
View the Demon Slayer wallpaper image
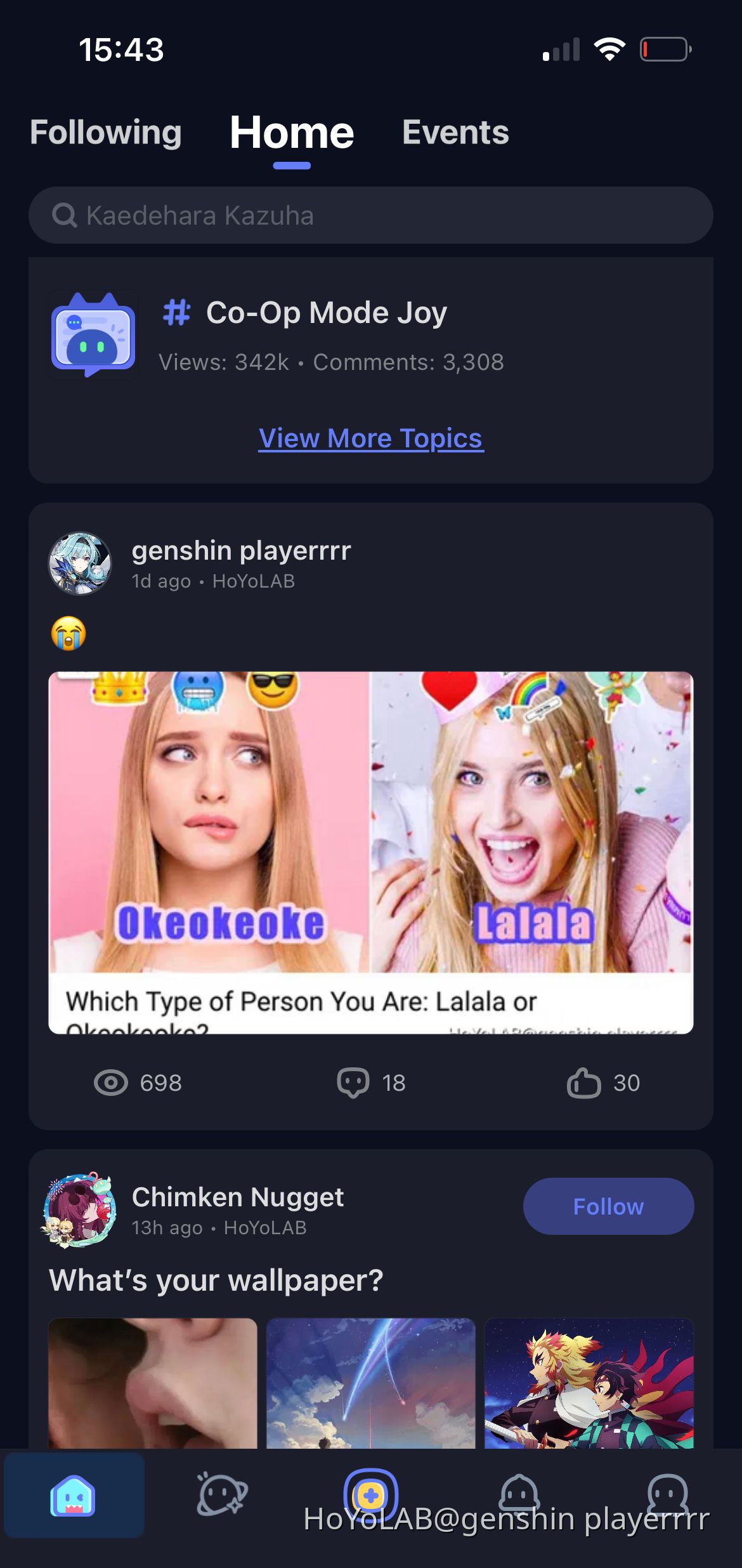[x=589, y=1383]
